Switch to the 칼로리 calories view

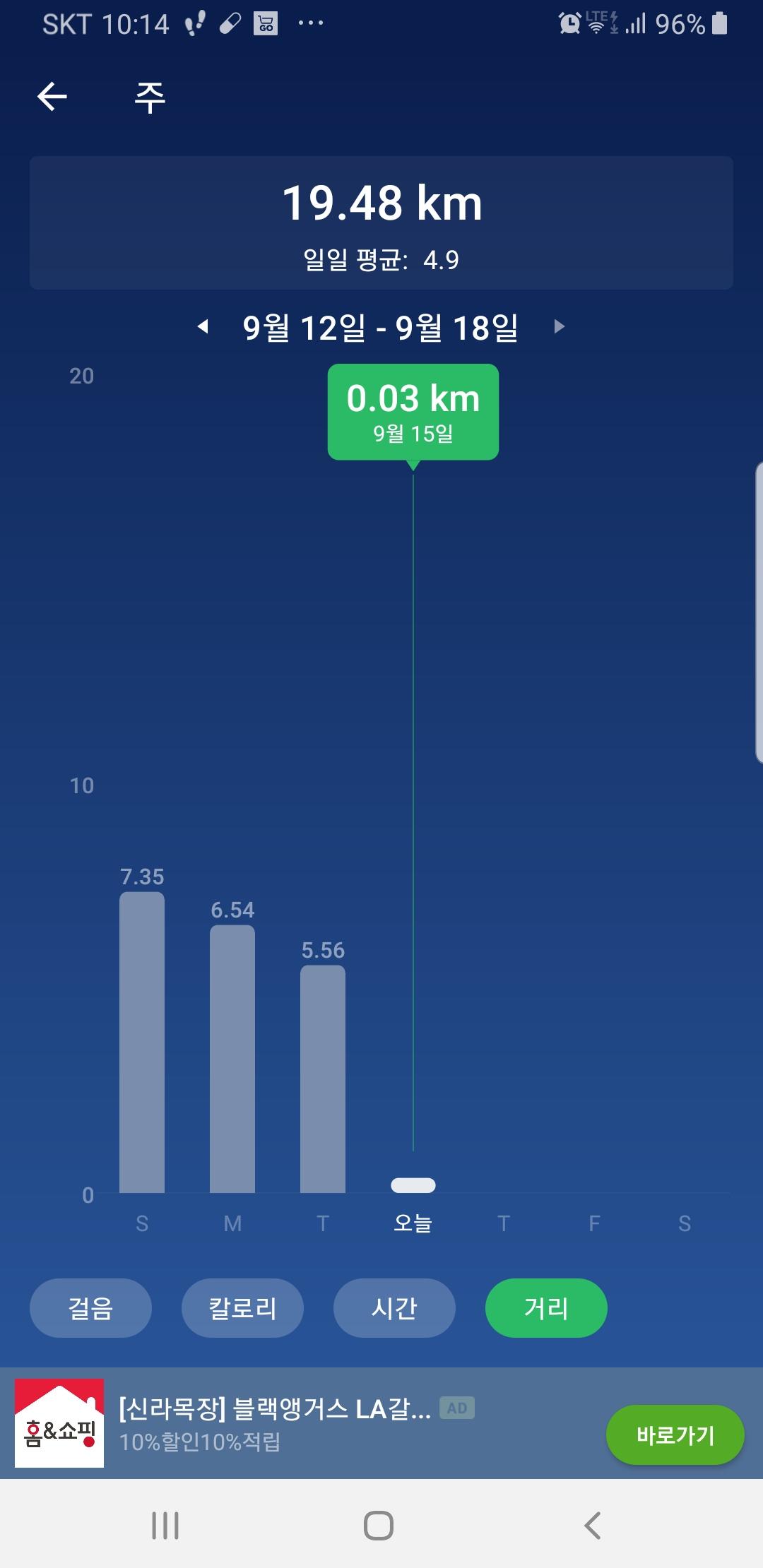242,1307
